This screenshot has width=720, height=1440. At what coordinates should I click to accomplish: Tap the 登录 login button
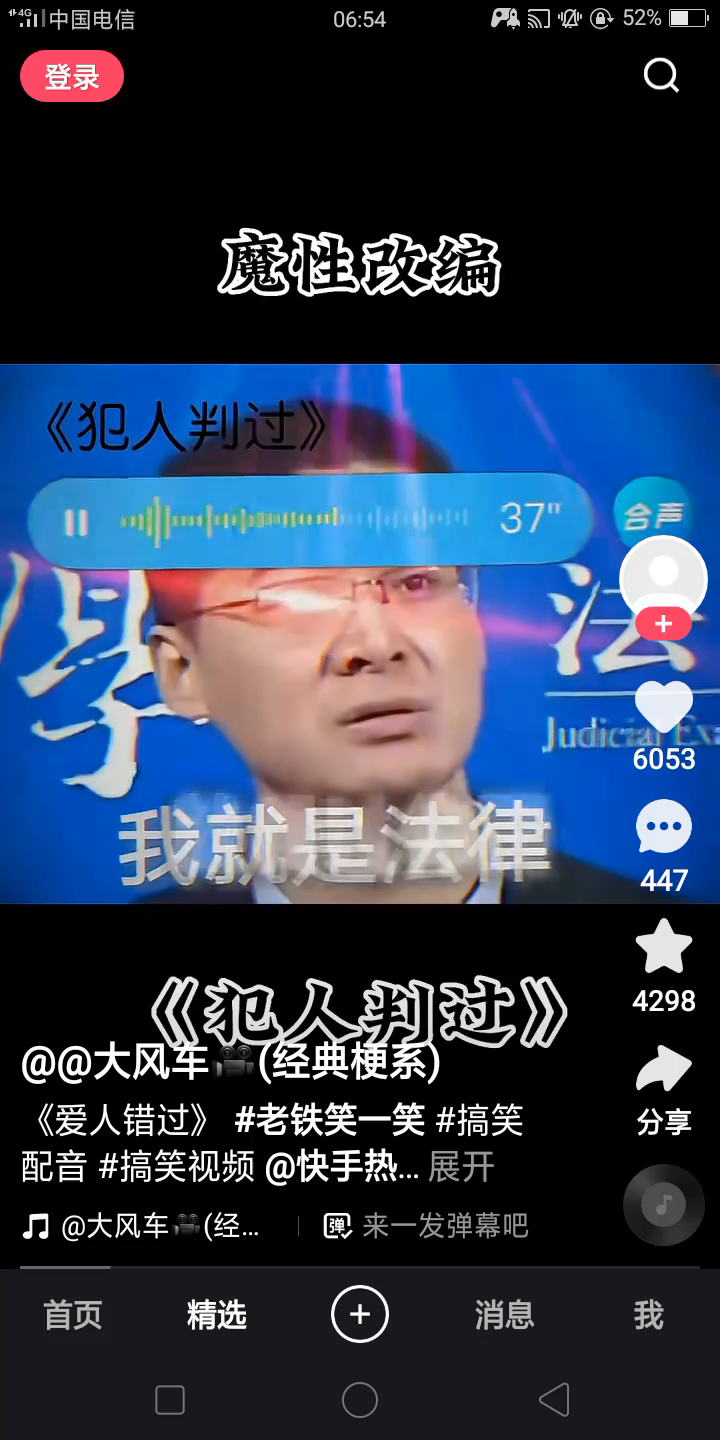(72, 76)
